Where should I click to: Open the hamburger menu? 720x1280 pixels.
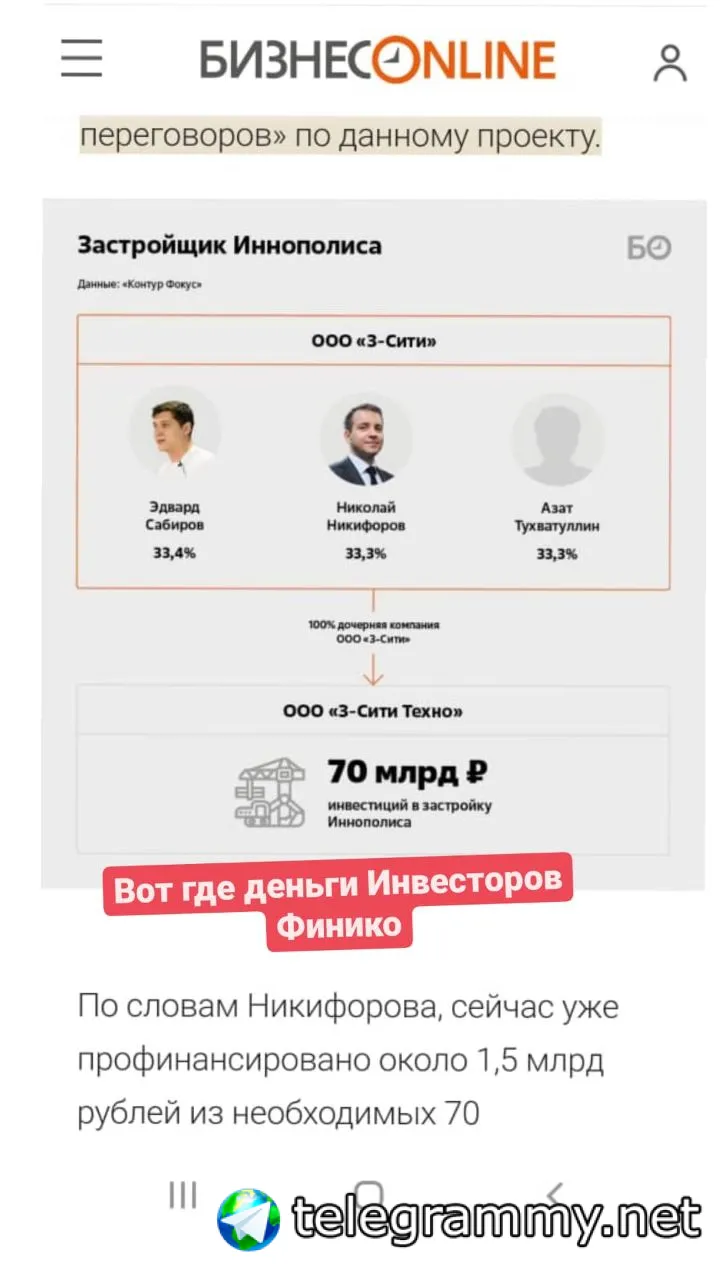[x=82, y=59]
